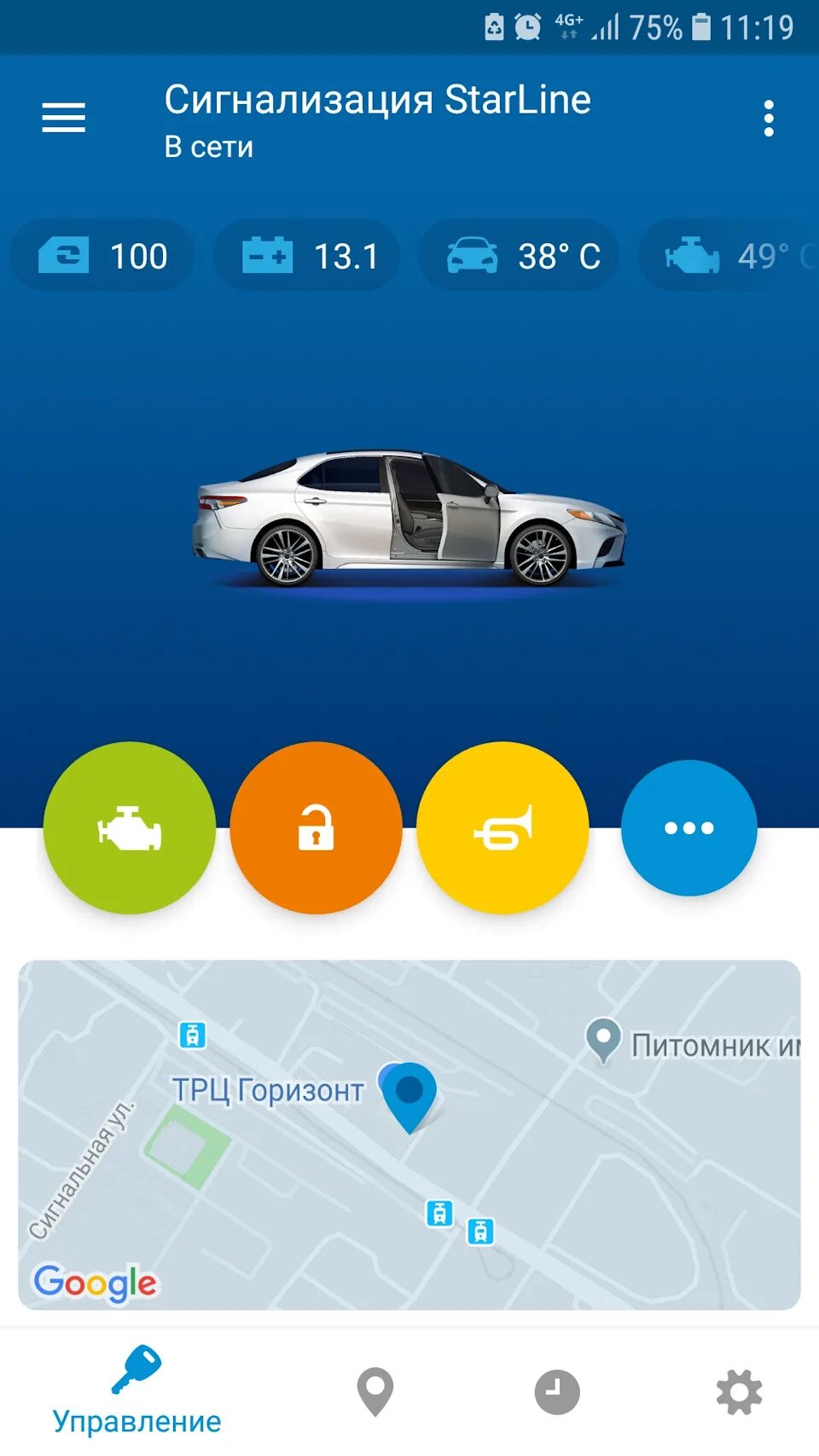Tap the cabin temperature chip 38° C
The image size is (819, 1456).
519,255
